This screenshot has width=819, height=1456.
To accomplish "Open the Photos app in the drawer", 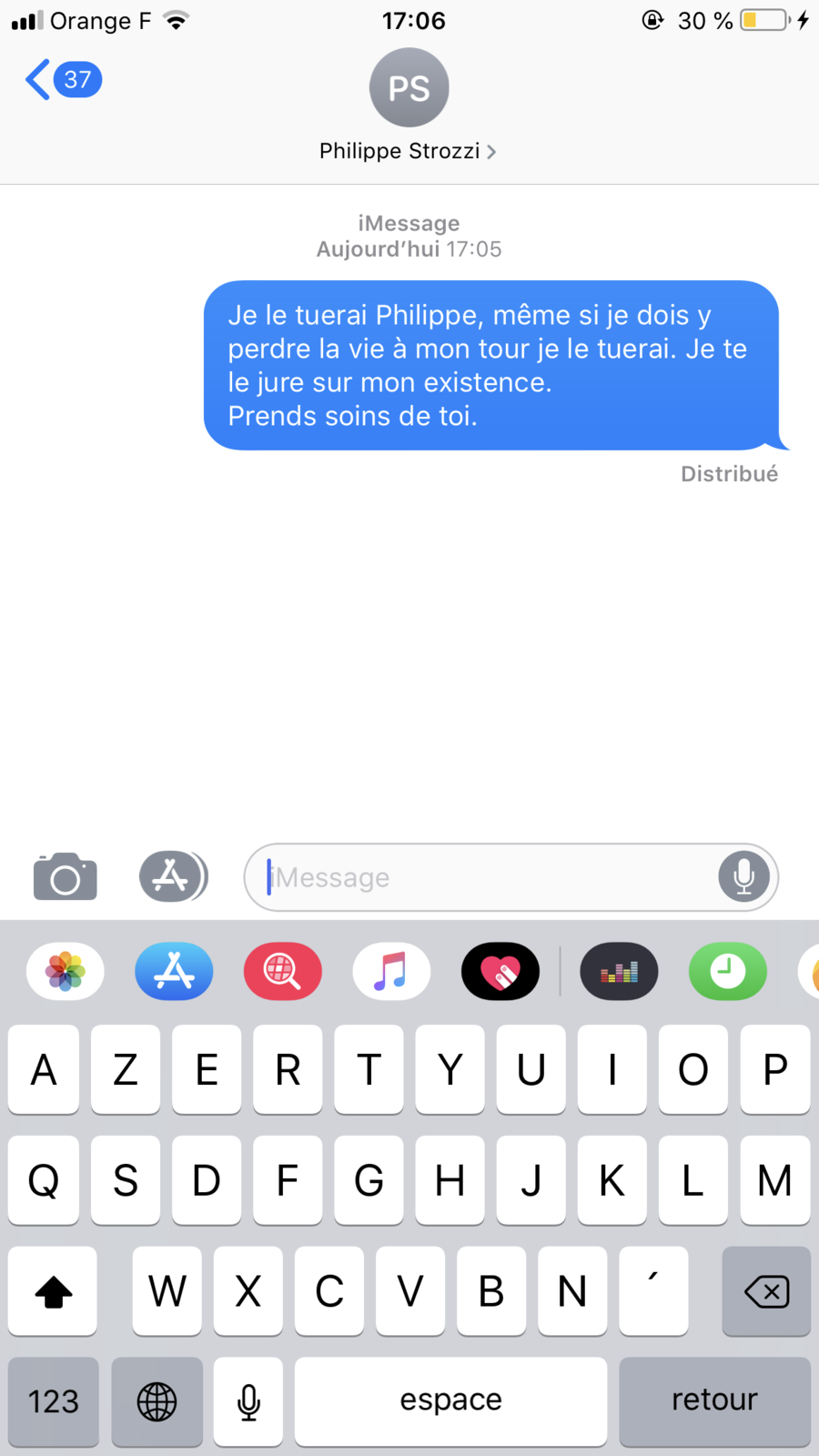I will [66, 971].
